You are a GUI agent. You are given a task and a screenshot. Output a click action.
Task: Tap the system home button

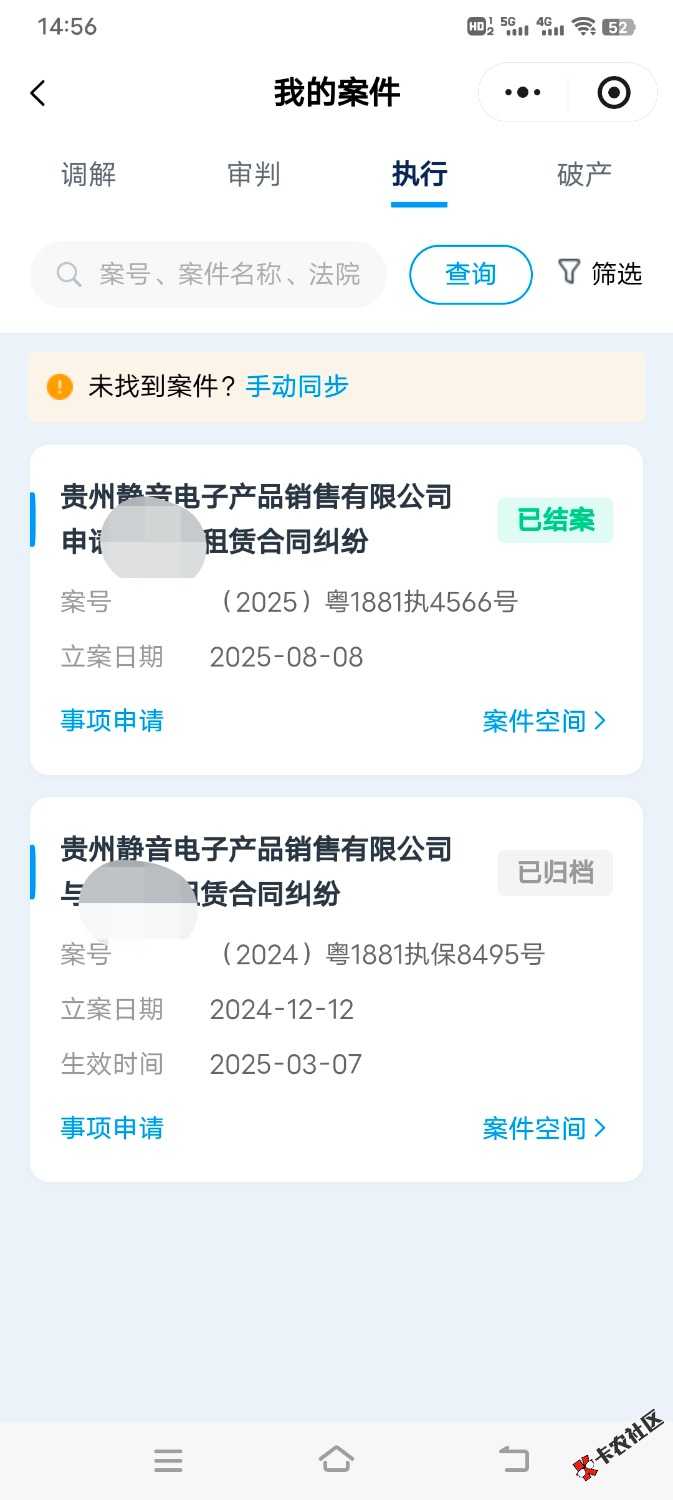click(336, 1460)
